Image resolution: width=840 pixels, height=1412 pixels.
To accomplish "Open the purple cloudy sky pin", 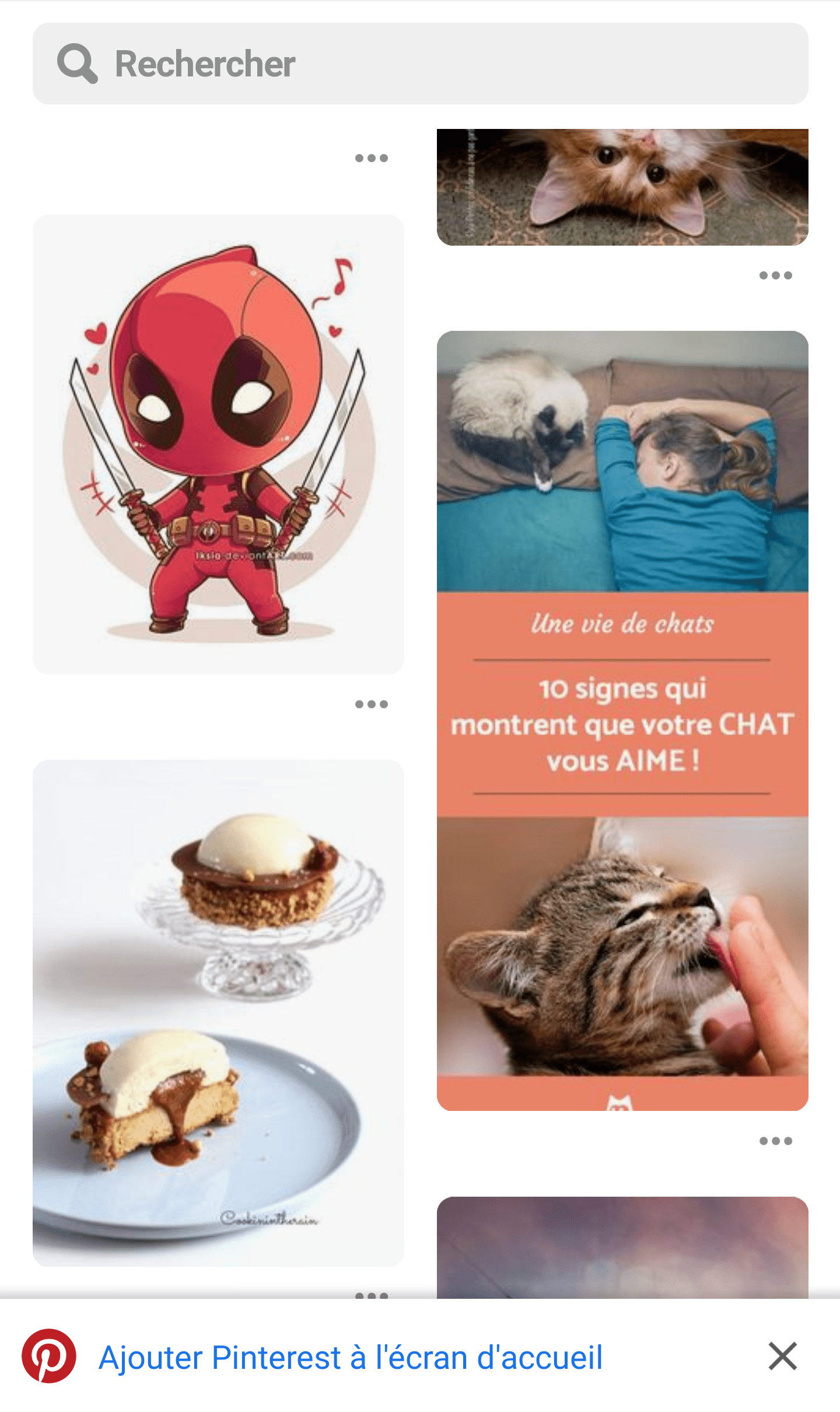I will pos(622,1247).
